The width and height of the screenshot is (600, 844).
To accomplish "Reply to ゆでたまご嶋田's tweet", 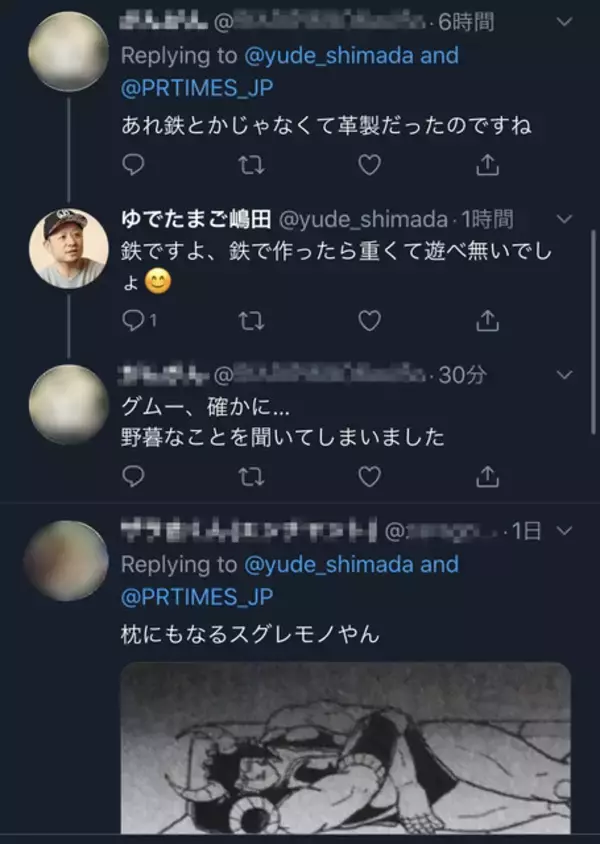I will coord(133,320).
